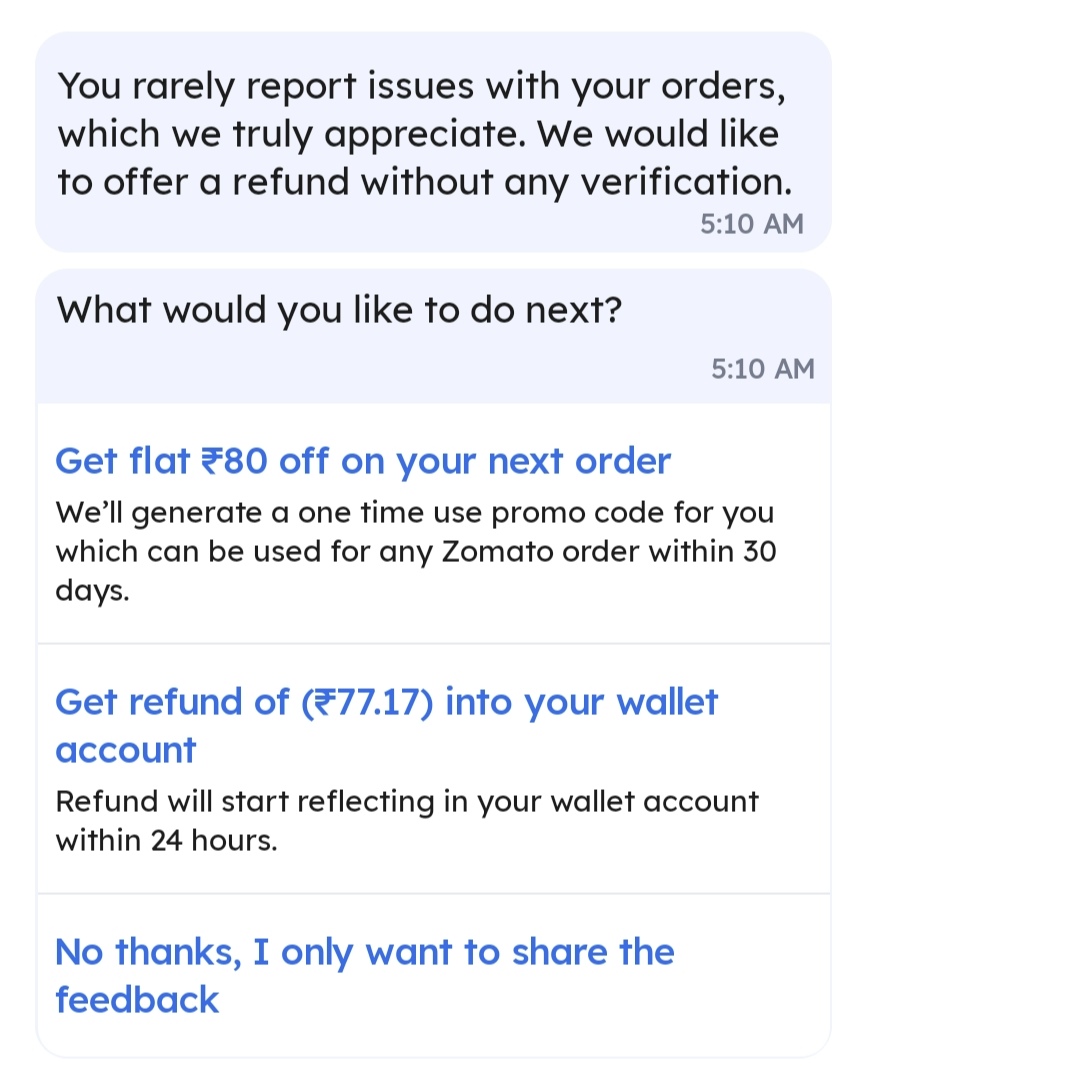This screenshot has width=1080, height=1087.
Task: Select refund of ₹77.17 into wallet account
Action: pyautogui.click(x=386, y=726)
